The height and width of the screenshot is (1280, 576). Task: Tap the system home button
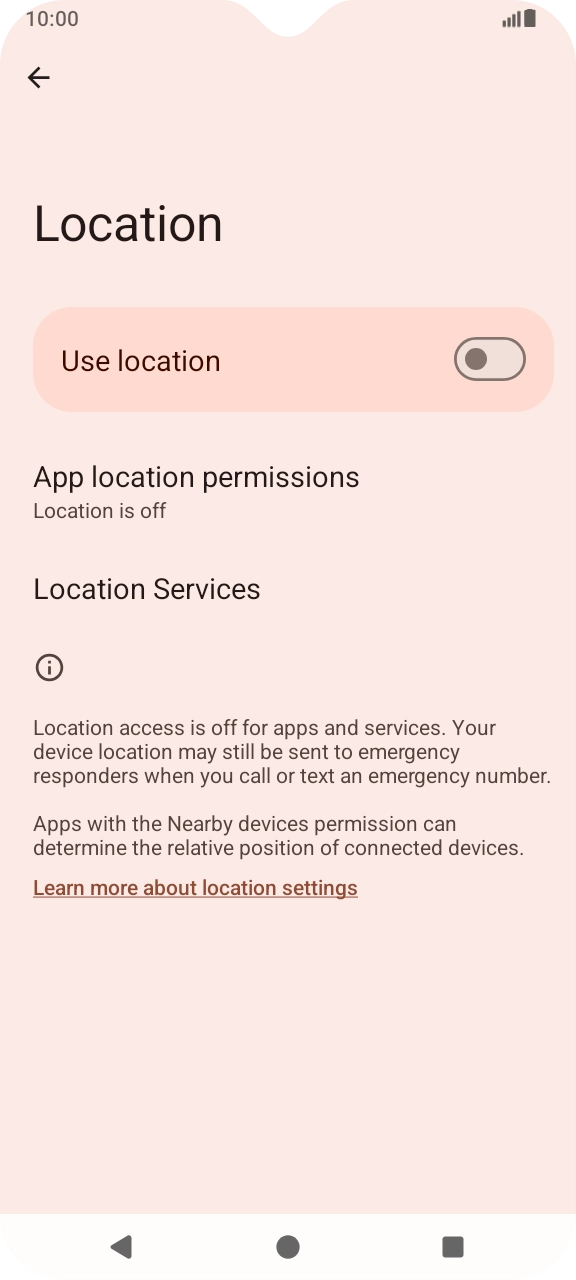[288, 1246]
